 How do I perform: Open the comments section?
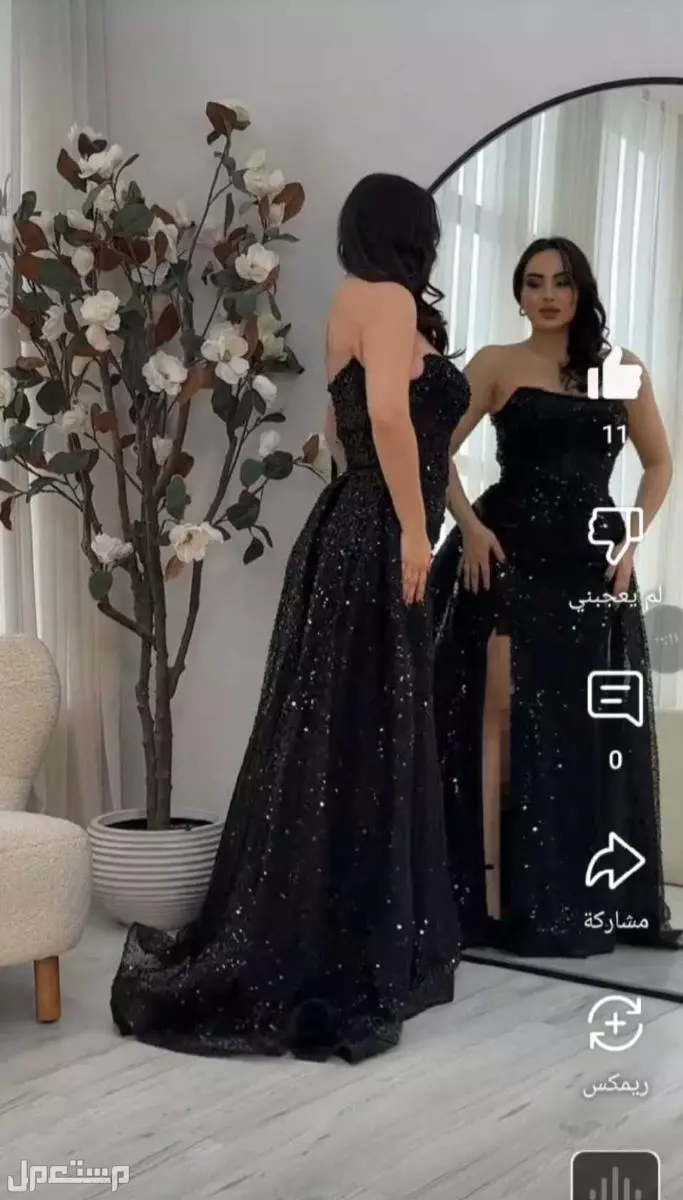click(614, 698)
